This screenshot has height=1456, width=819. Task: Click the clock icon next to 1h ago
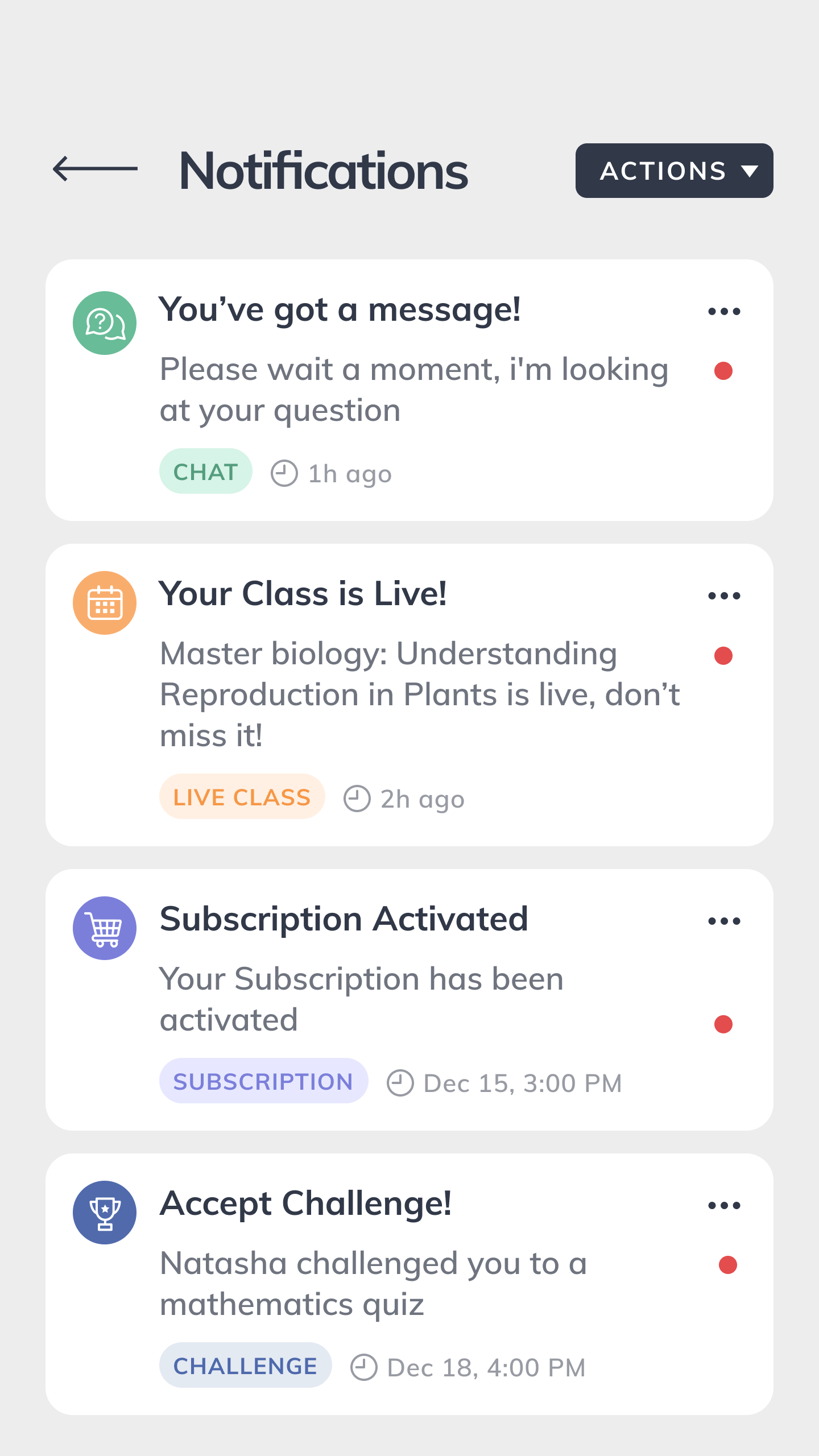(x=285, y=472)
